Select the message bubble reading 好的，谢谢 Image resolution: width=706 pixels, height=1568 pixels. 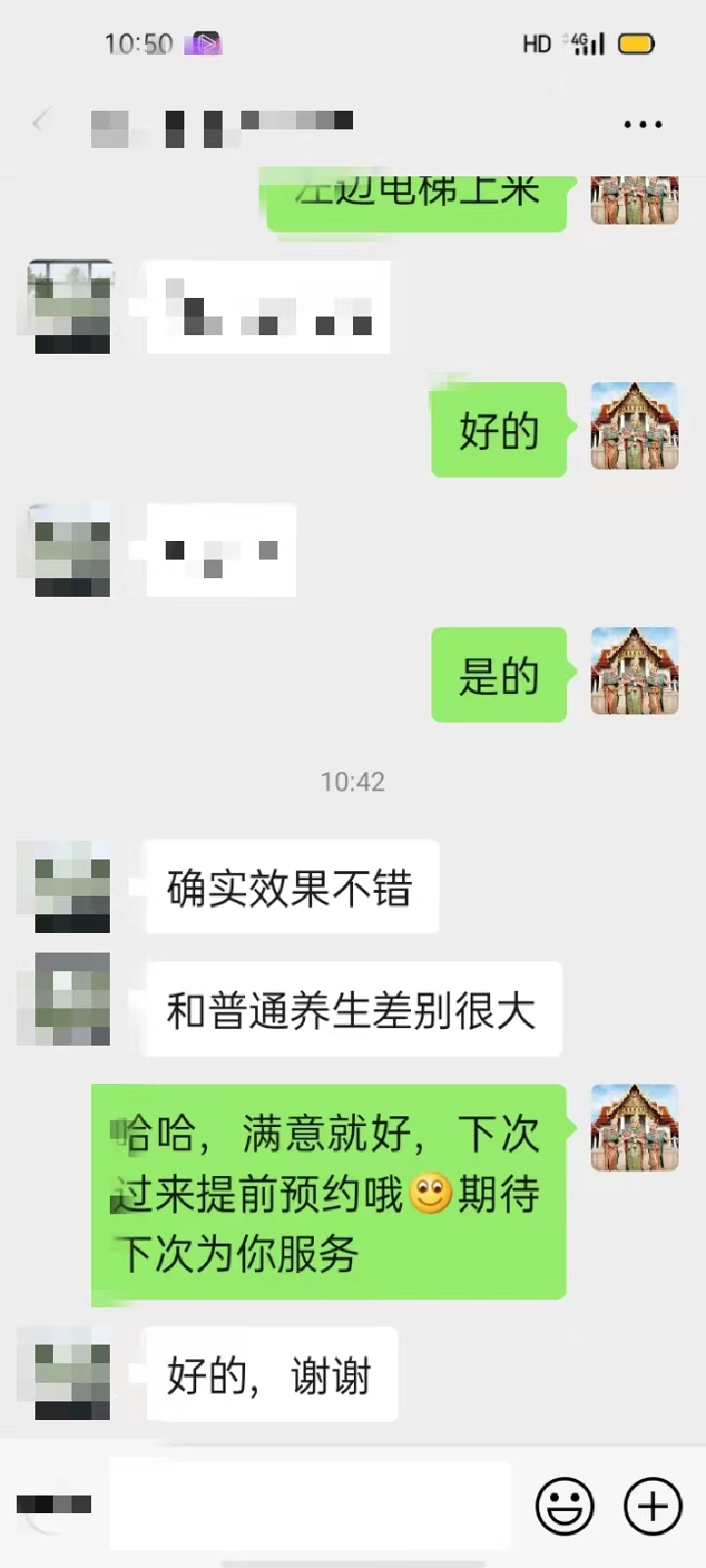click(271, 1375)
